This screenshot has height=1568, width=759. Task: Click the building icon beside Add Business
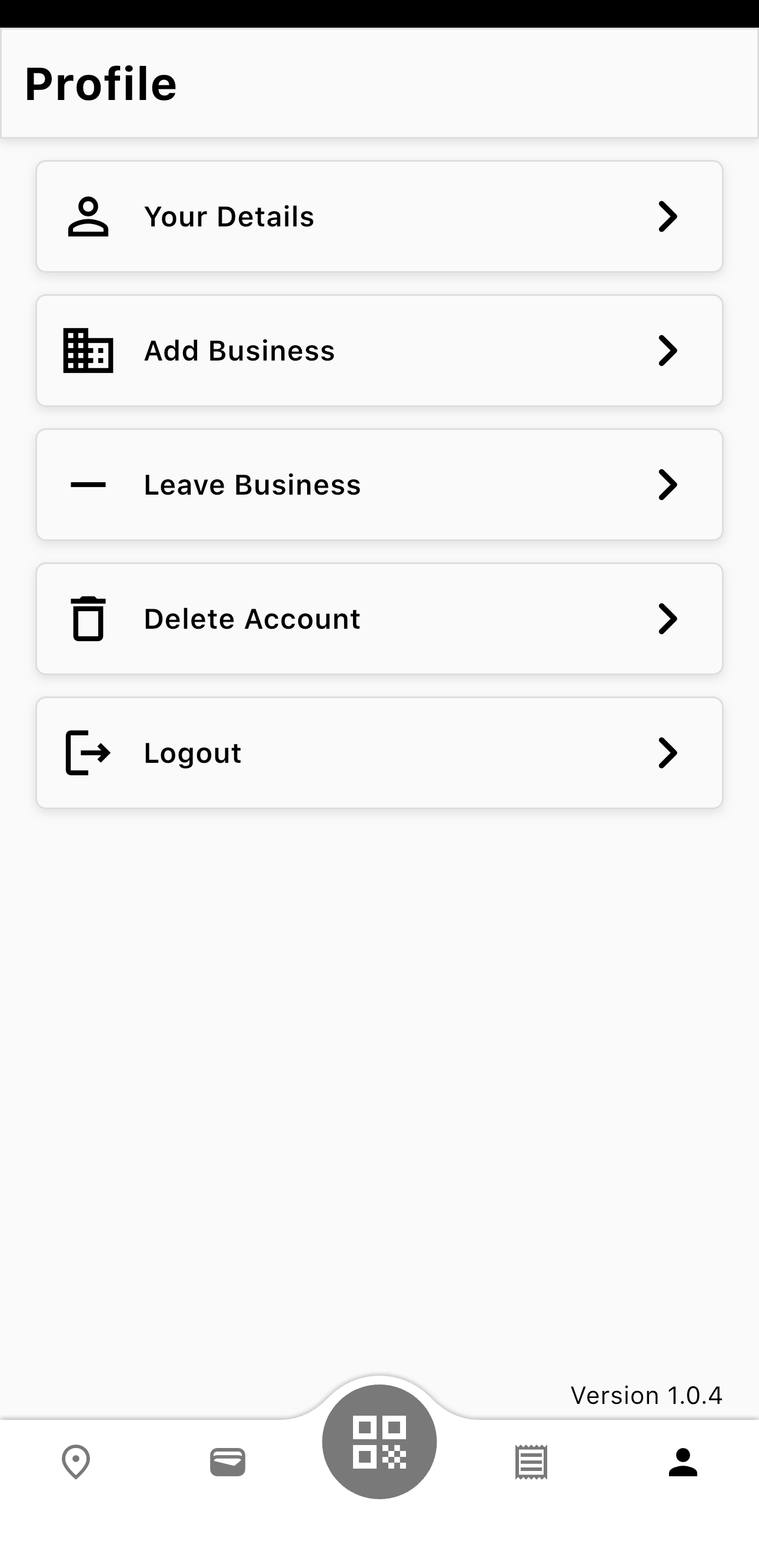tap(88, 351)
